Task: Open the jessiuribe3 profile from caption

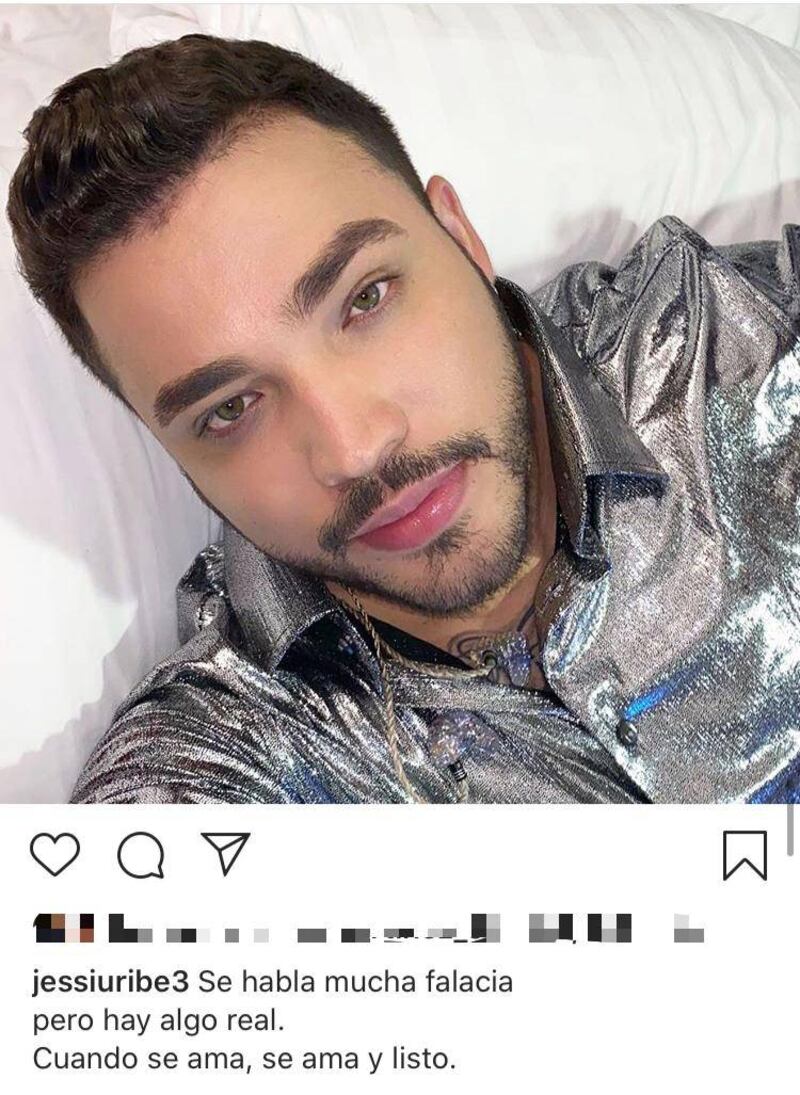Action: (x=111, y=982)
